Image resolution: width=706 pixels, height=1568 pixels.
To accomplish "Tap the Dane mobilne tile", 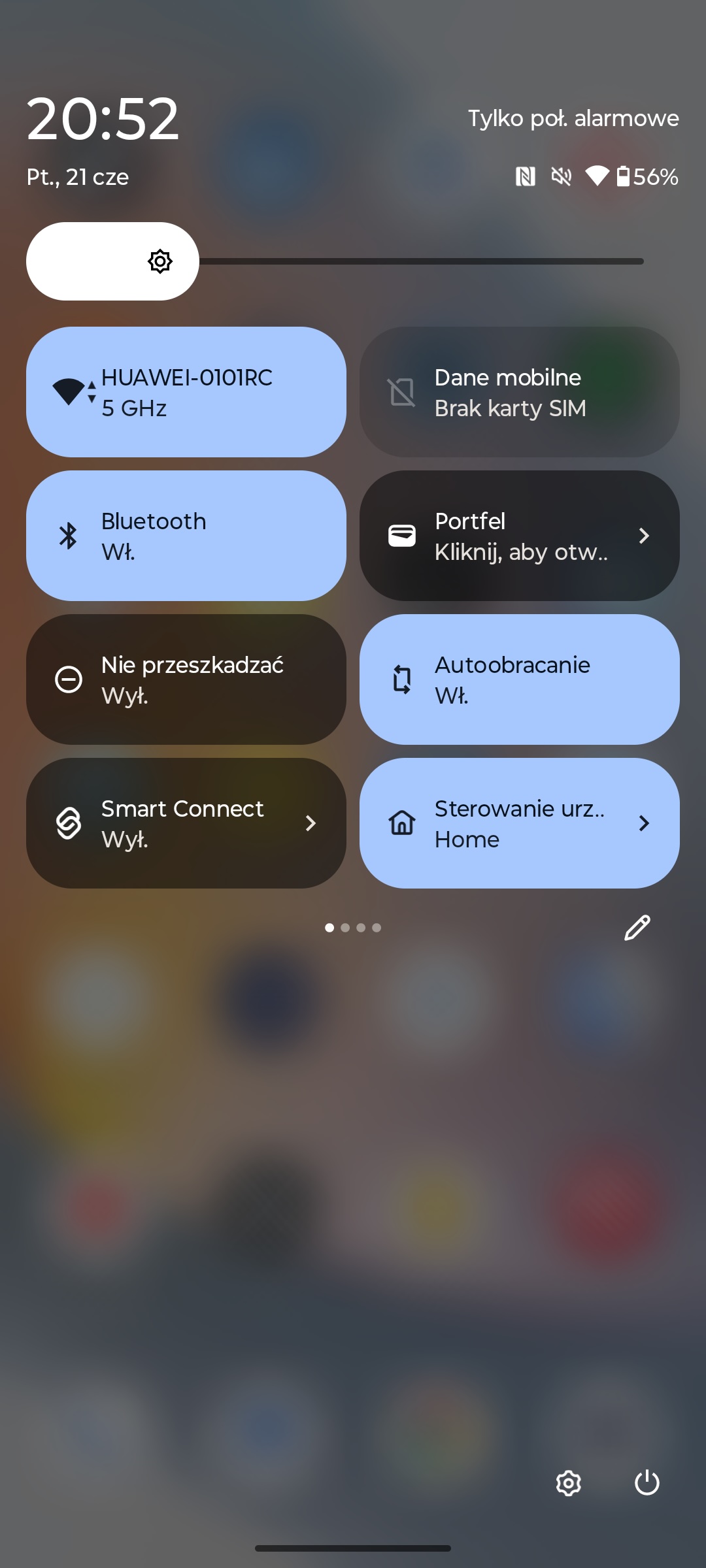I will click(x=520, y=392).
